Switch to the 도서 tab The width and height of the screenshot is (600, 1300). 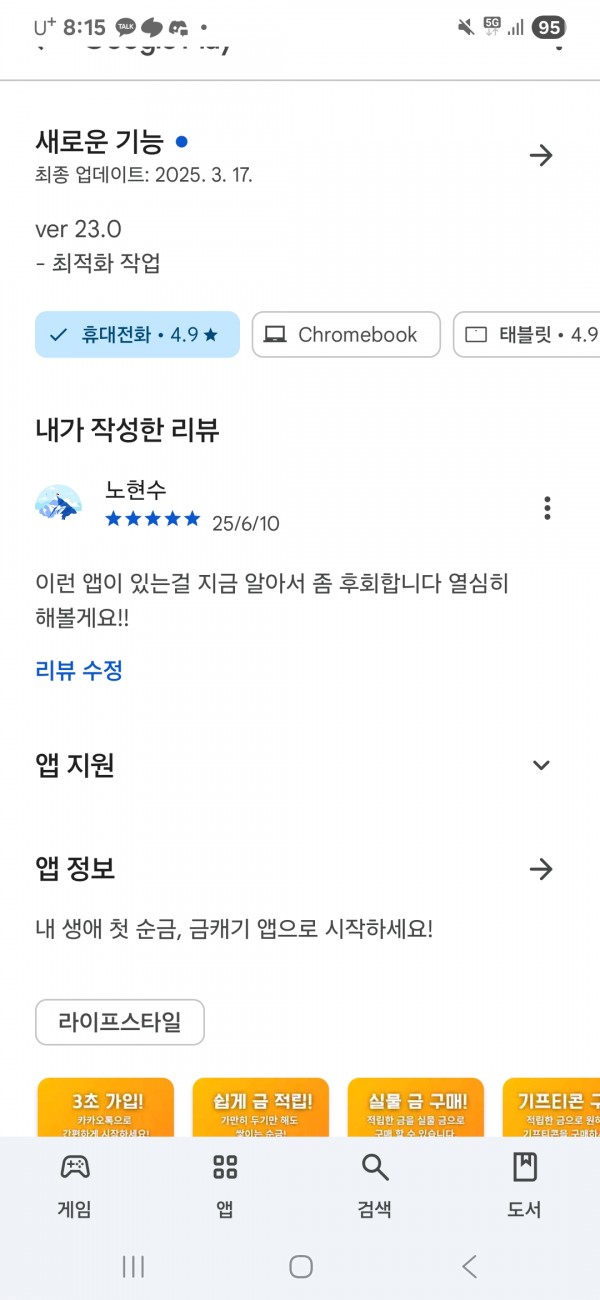[x=525, y=1185]
